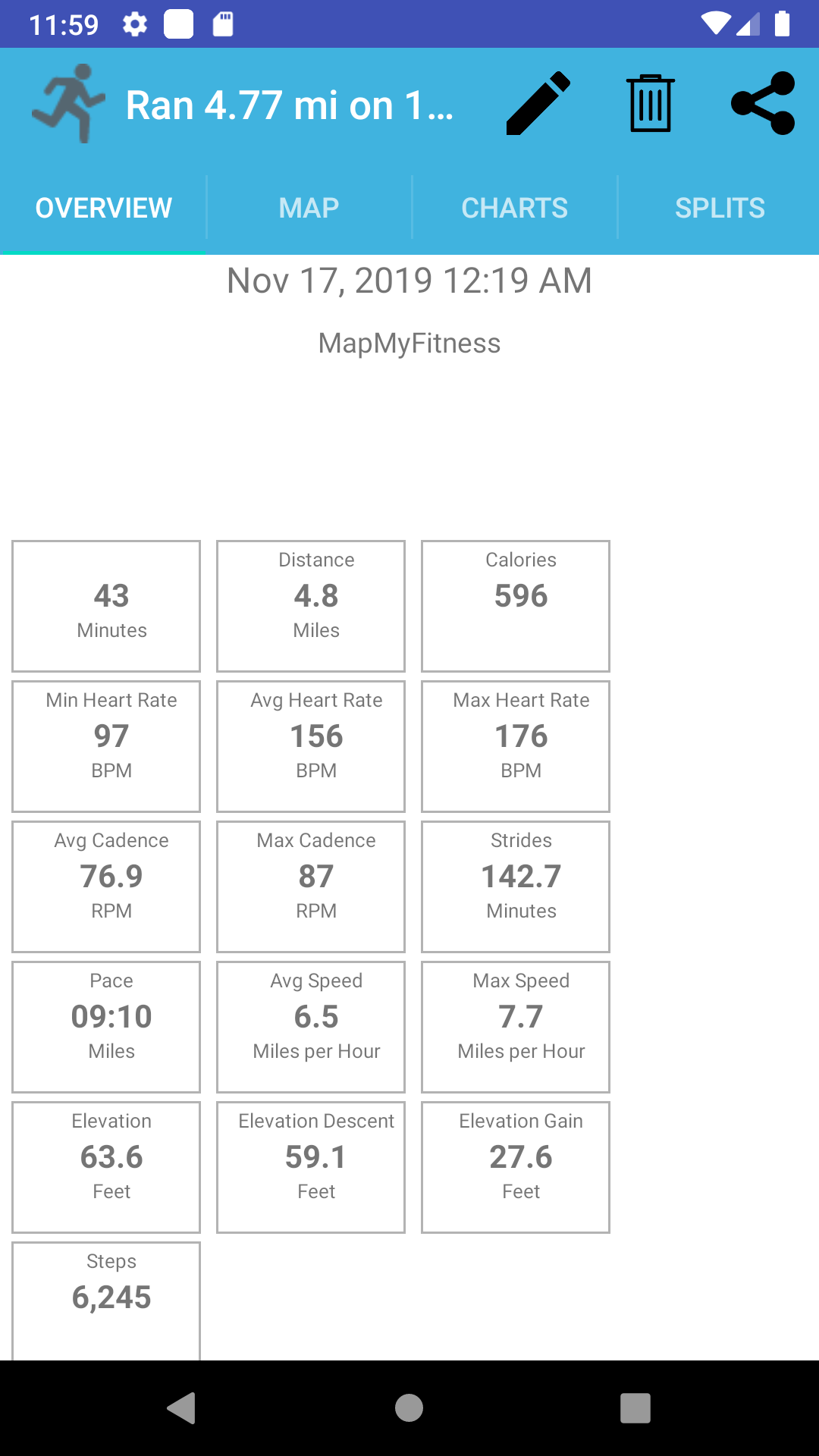The width and height of the screenshot is (819, 1456).
Task: Open the Charts tab
Action: tap(514, 208)
